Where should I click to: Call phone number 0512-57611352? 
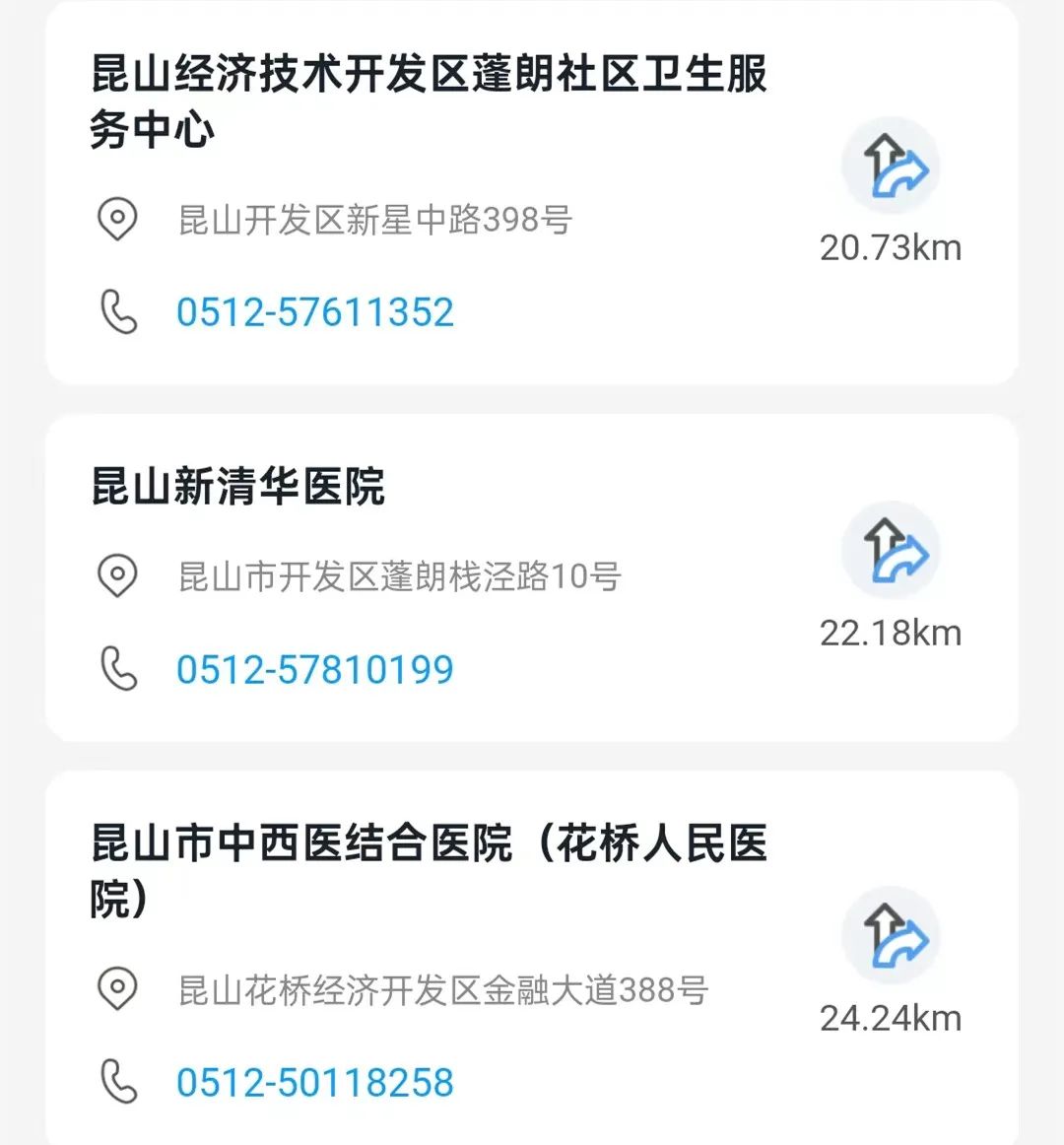[314, 312]
